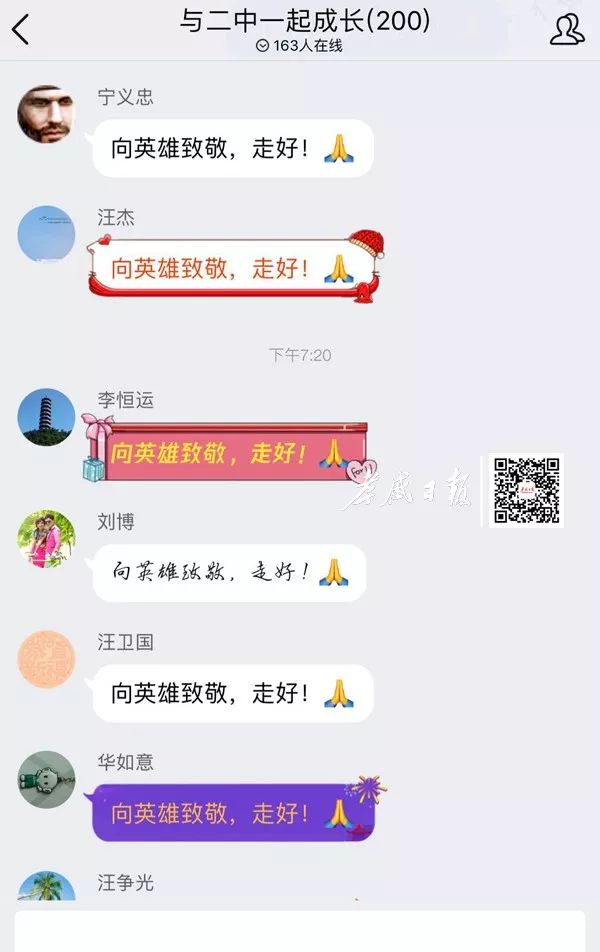600x952 pixels.
Task: Expand the 163人在线 online list
Action: [299, 46]
